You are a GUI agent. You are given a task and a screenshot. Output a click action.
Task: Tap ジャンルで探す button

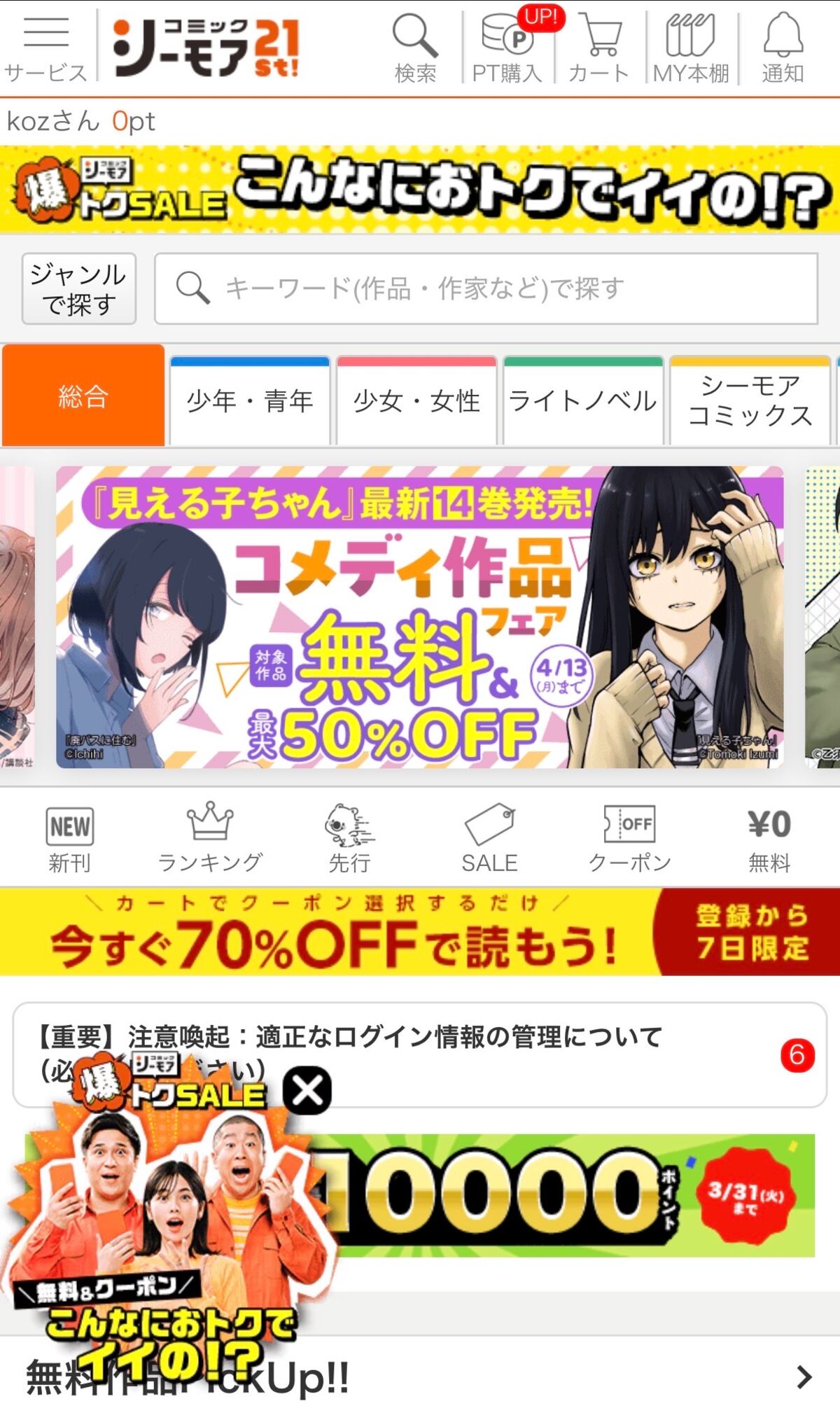click(x=79, y=288)
